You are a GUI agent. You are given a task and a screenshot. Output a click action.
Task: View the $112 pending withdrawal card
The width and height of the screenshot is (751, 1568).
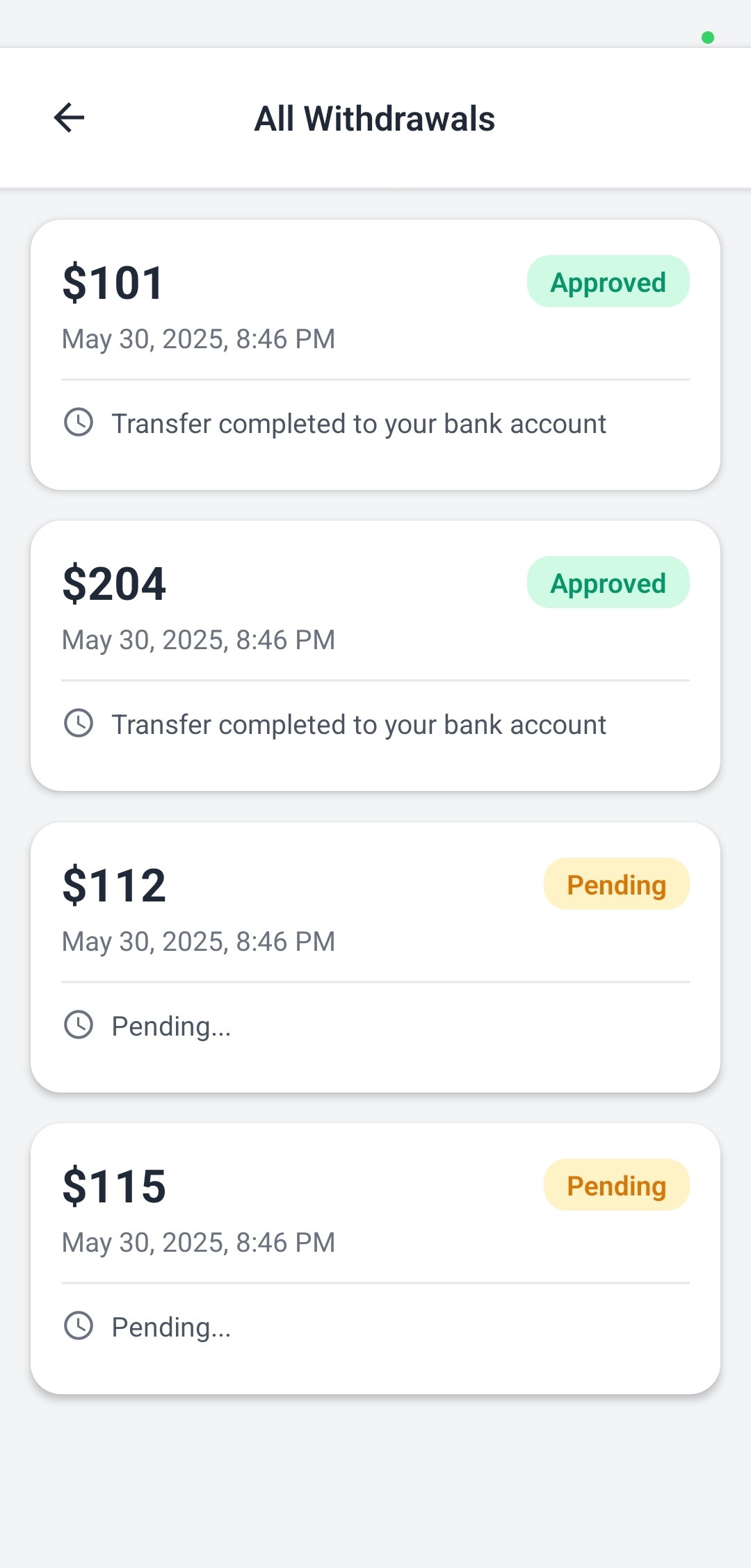coord(375,957)
